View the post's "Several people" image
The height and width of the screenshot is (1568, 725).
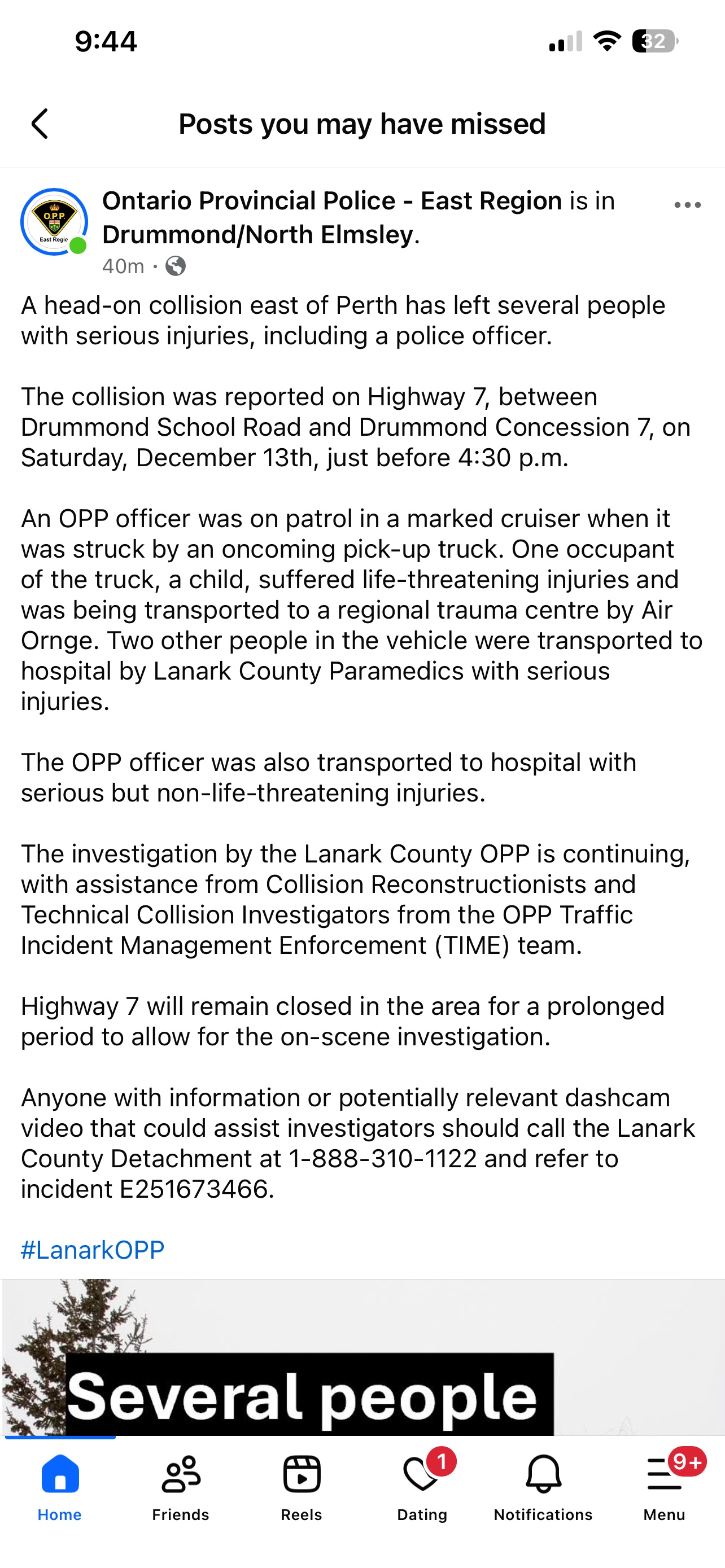coord(362,1357)
